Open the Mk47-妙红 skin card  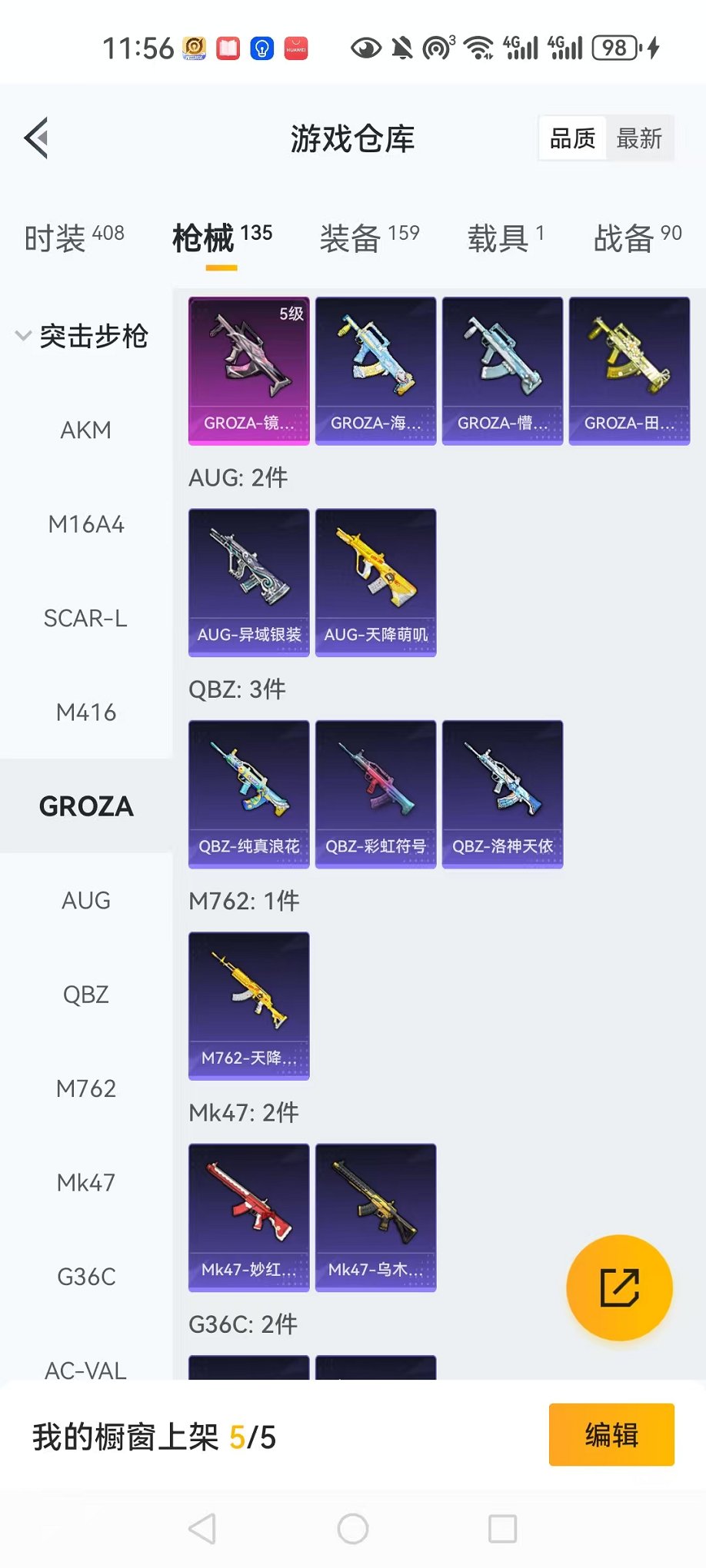(x=248, y=1217)
